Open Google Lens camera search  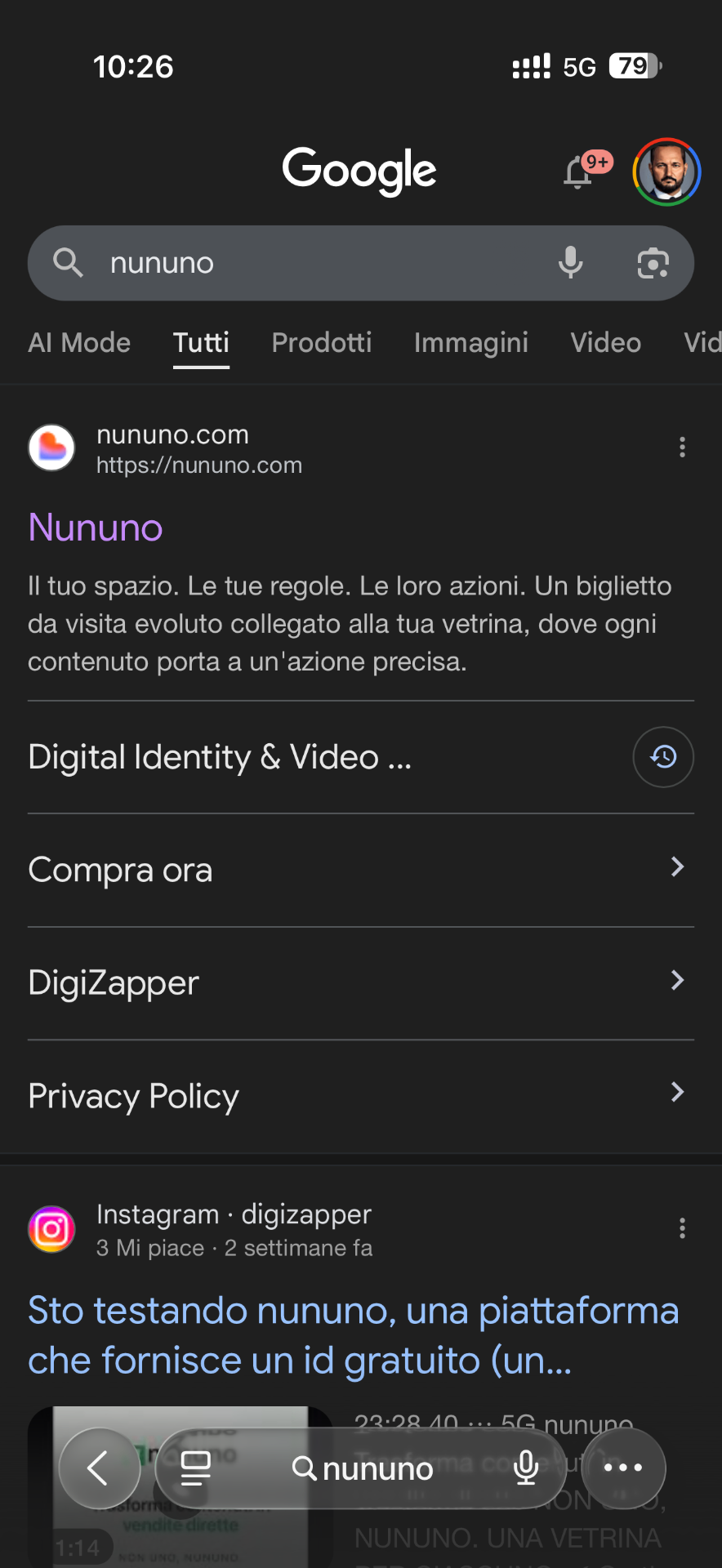pyautogui.click(x=653, y=263)
